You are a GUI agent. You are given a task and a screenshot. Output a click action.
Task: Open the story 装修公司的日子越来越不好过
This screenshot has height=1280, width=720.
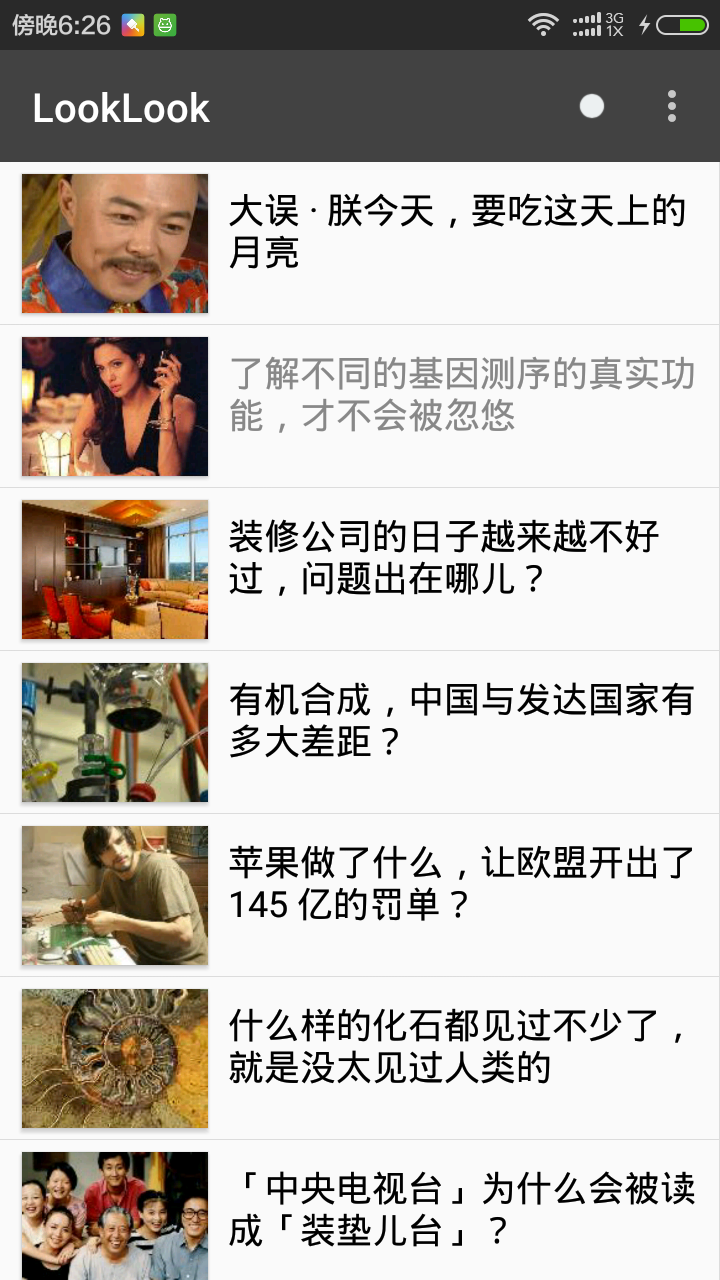(444, 558)
